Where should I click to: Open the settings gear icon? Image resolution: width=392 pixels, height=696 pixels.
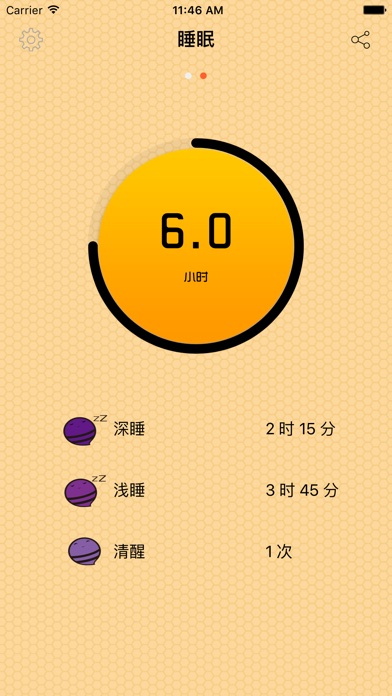coord(31,40)
